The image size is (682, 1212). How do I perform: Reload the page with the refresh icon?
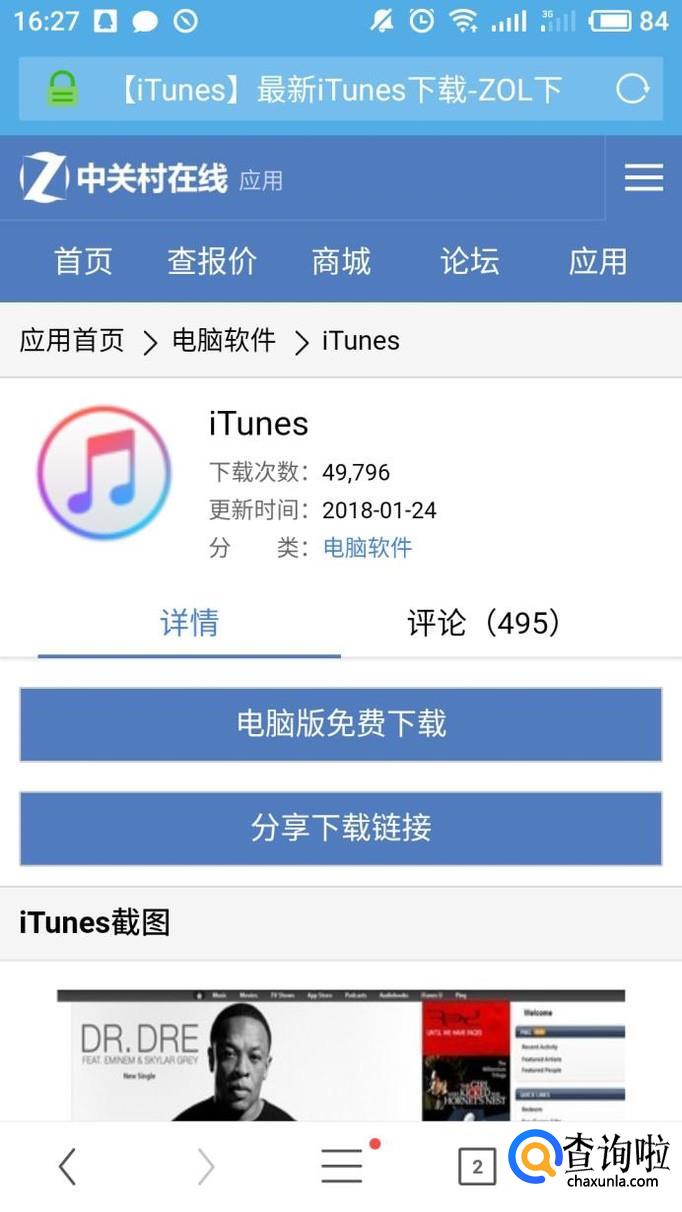[x=632, y=89]
